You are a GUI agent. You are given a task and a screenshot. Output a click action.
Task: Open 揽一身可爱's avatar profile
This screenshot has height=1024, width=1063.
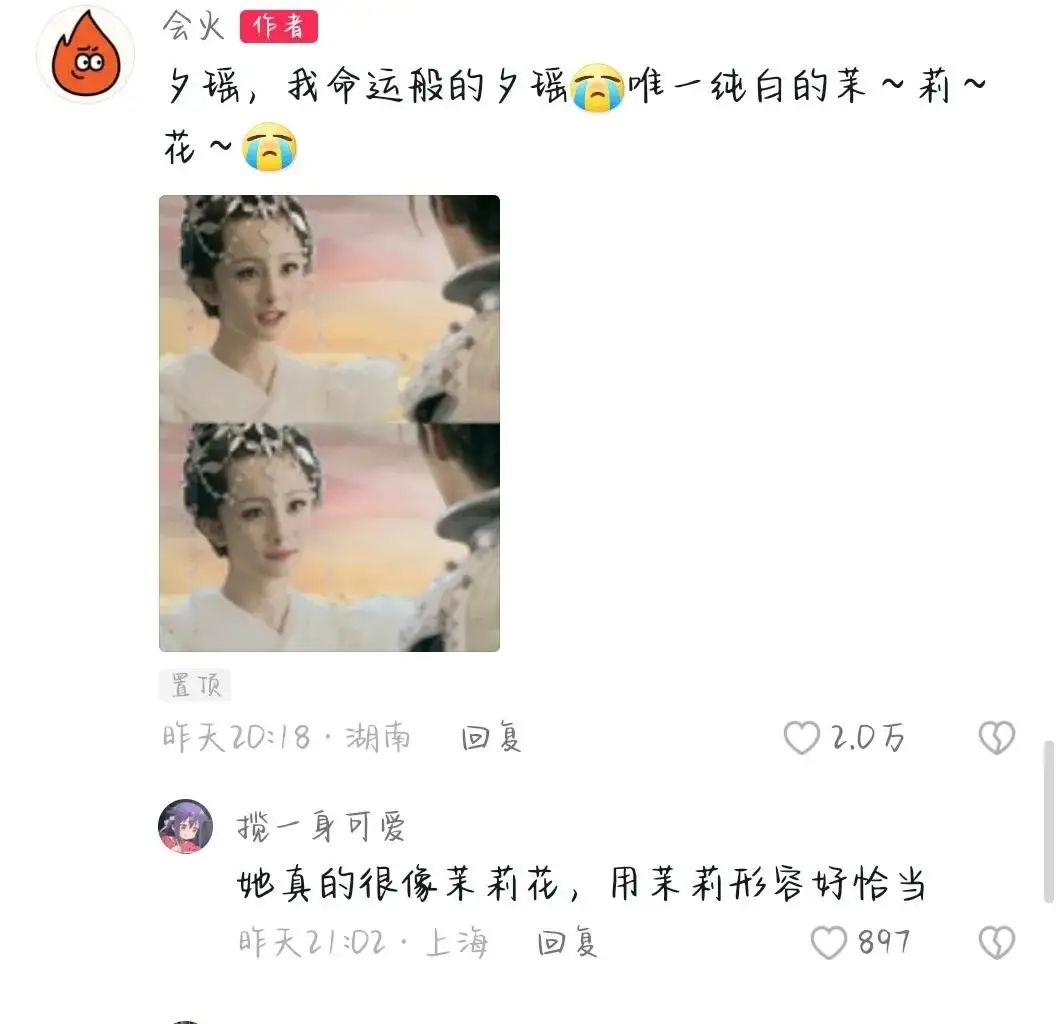(x=185, y=826)
